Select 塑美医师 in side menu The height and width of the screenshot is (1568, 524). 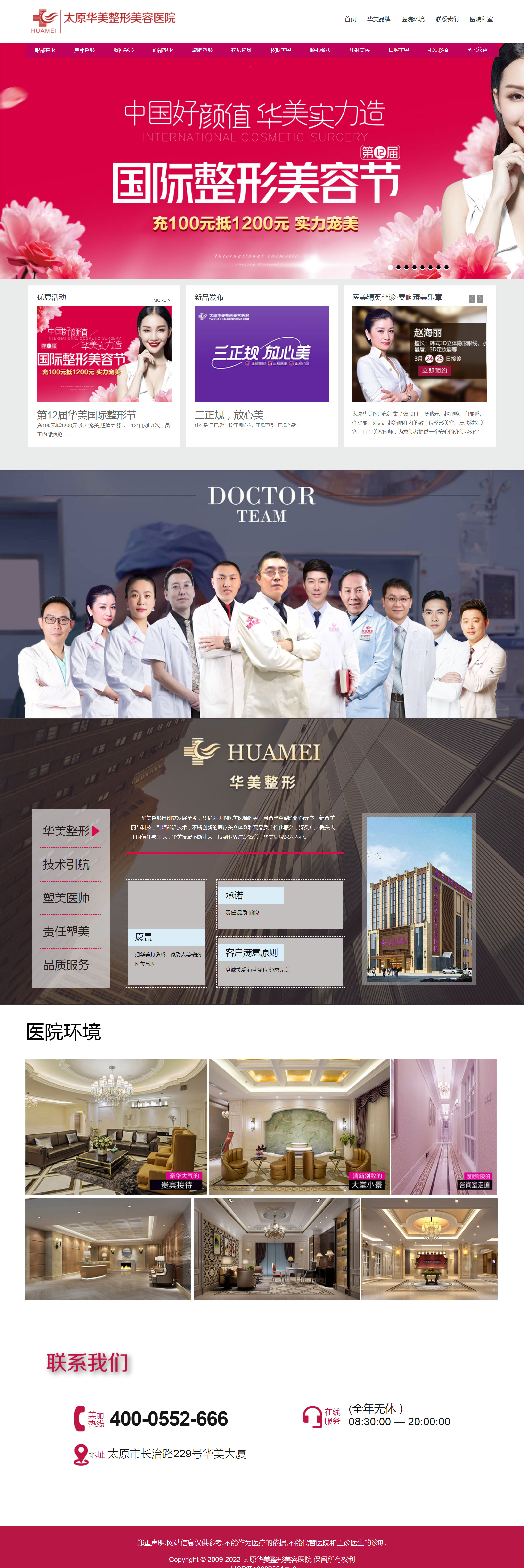[66, 898]
